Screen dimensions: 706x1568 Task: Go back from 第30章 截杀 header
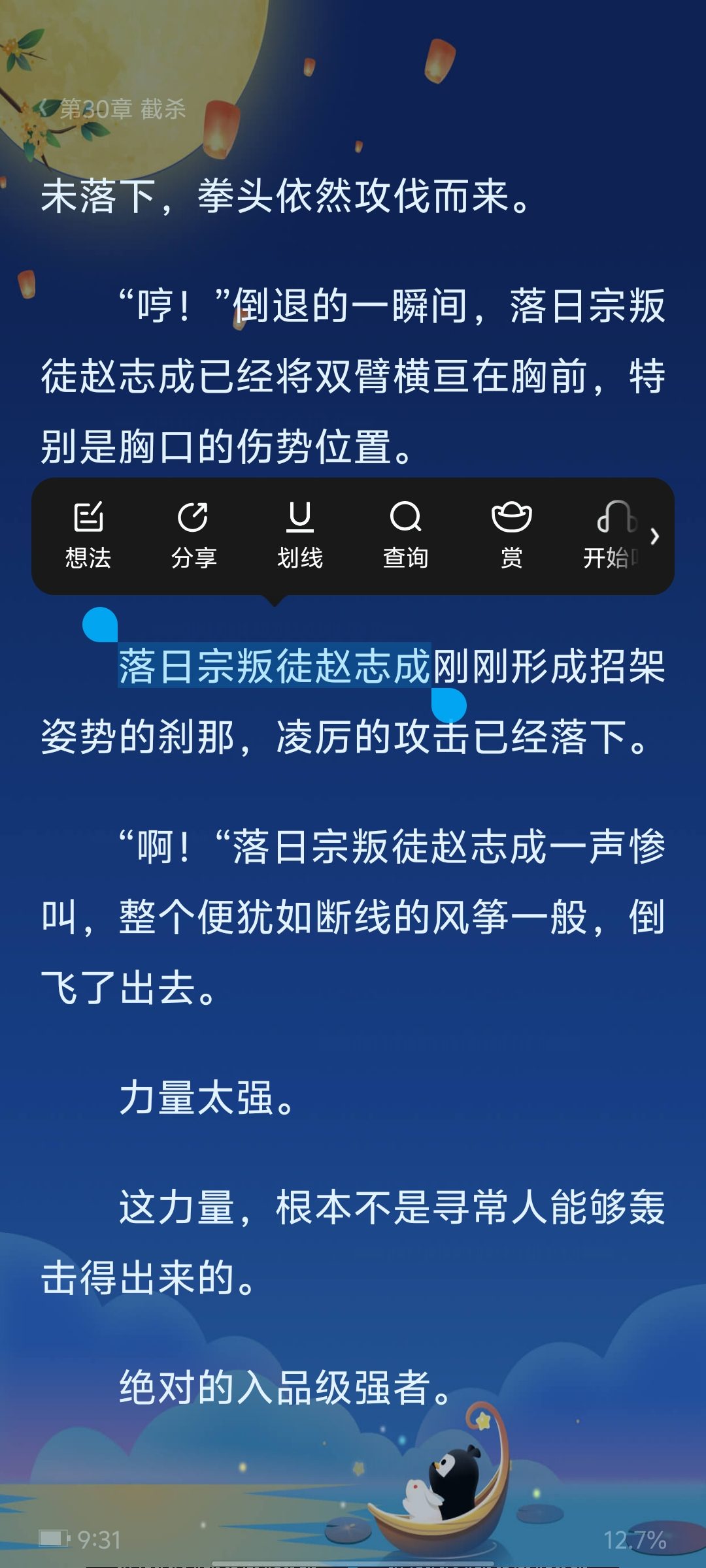pyautogui.click(x=44, y=108)
